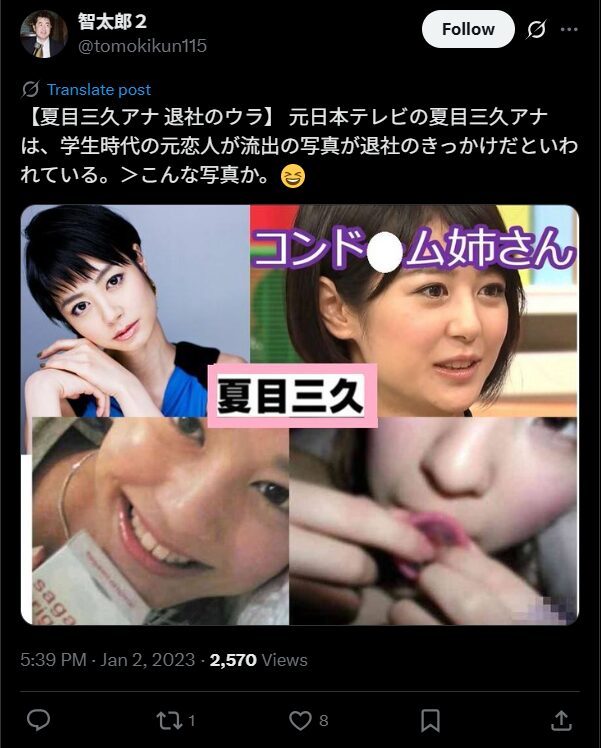
Task: Open the @tomokikun115 handle
Action: pos(142,46)
